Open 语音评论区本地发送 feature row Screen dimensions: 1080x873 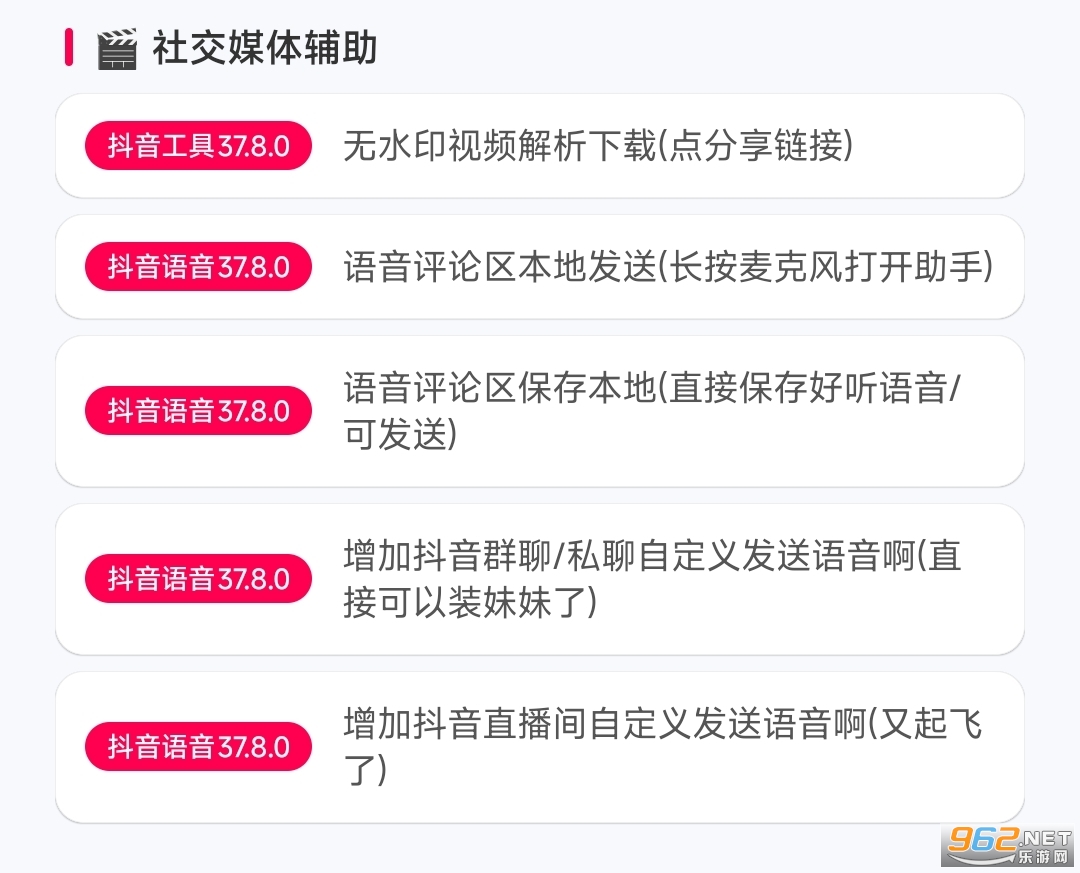667,267
